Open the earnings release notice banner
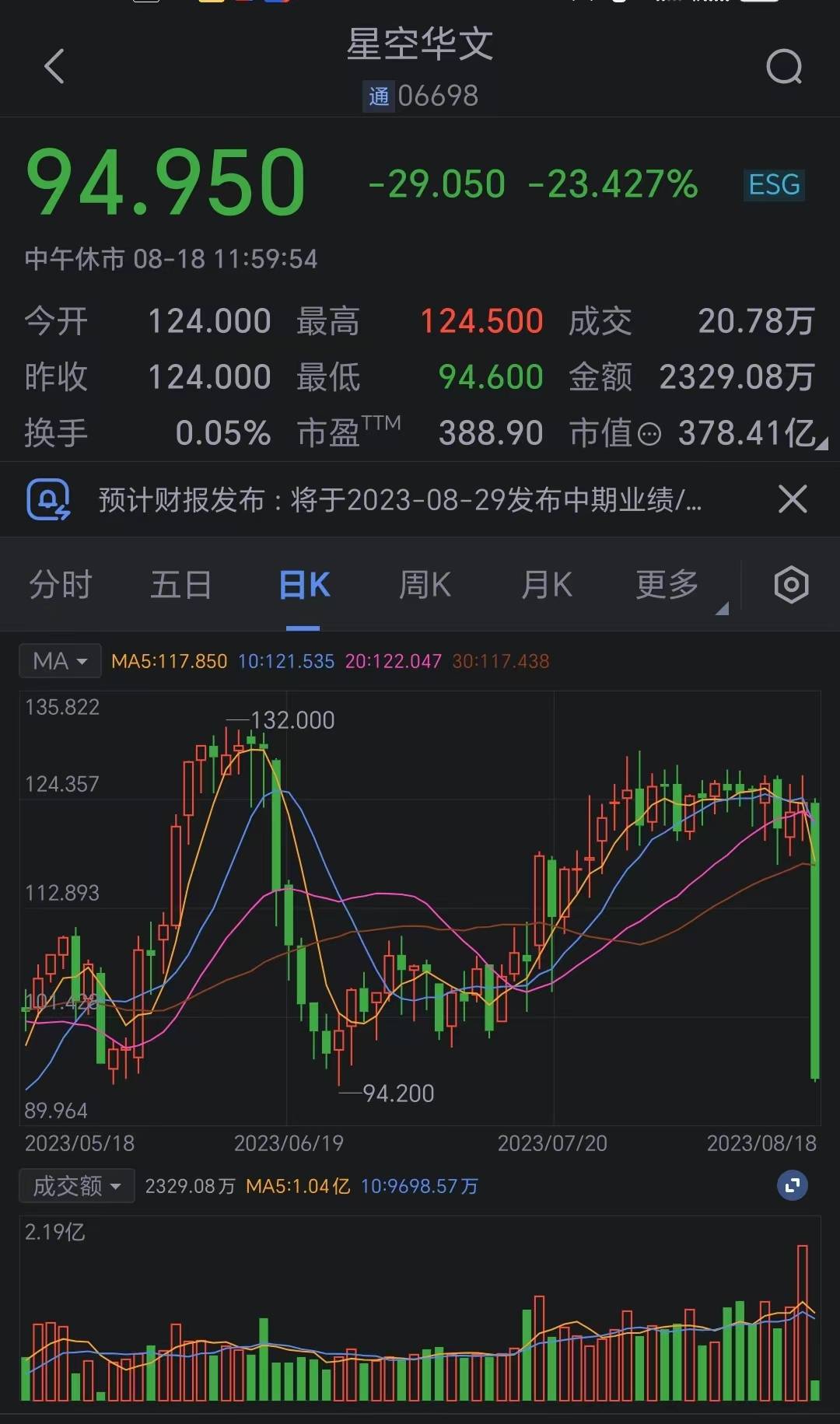The image size is (840, 1424). click(399, 500)
